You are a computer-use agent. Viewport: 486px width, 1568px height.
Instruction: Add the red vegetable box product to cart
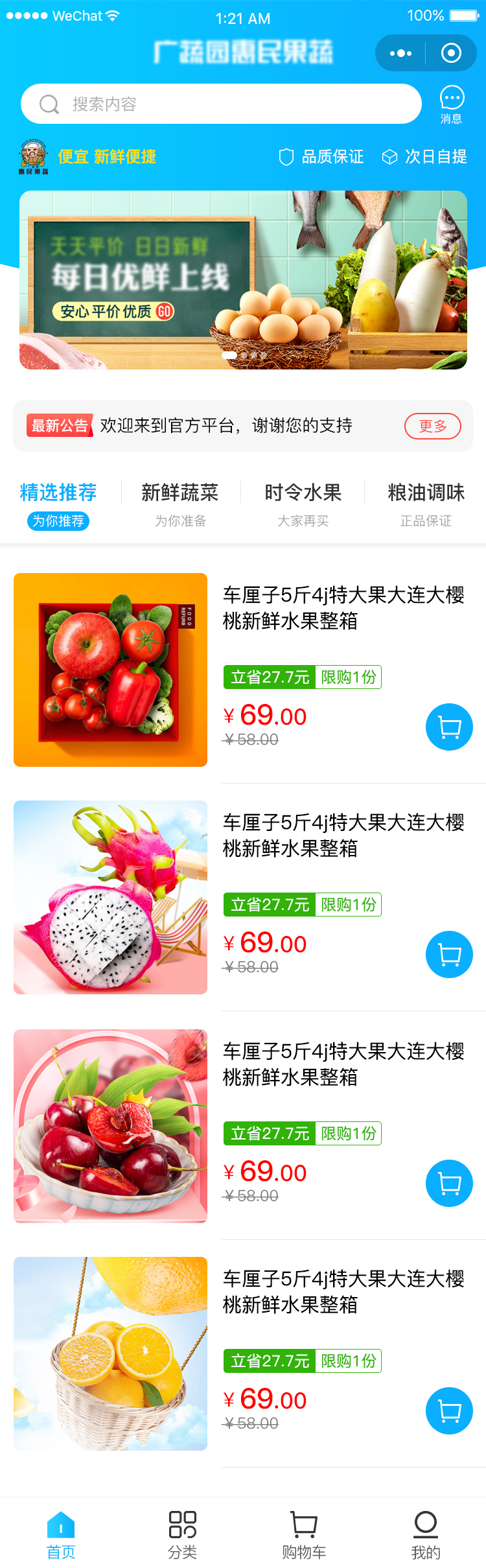coord(449,727)
